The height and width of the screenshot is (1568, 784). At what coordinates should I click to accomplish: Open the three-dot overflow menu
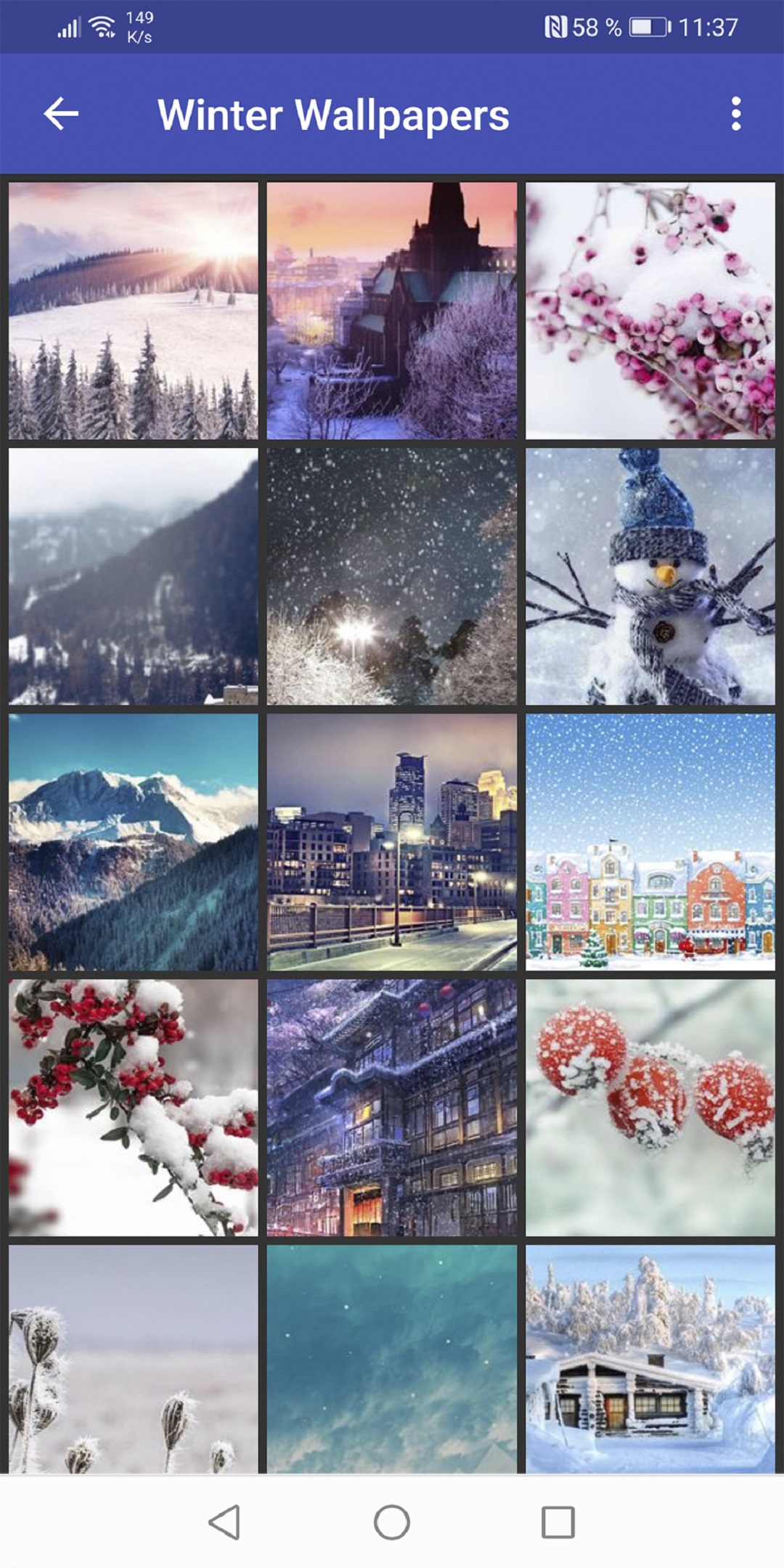coord(736,114)
